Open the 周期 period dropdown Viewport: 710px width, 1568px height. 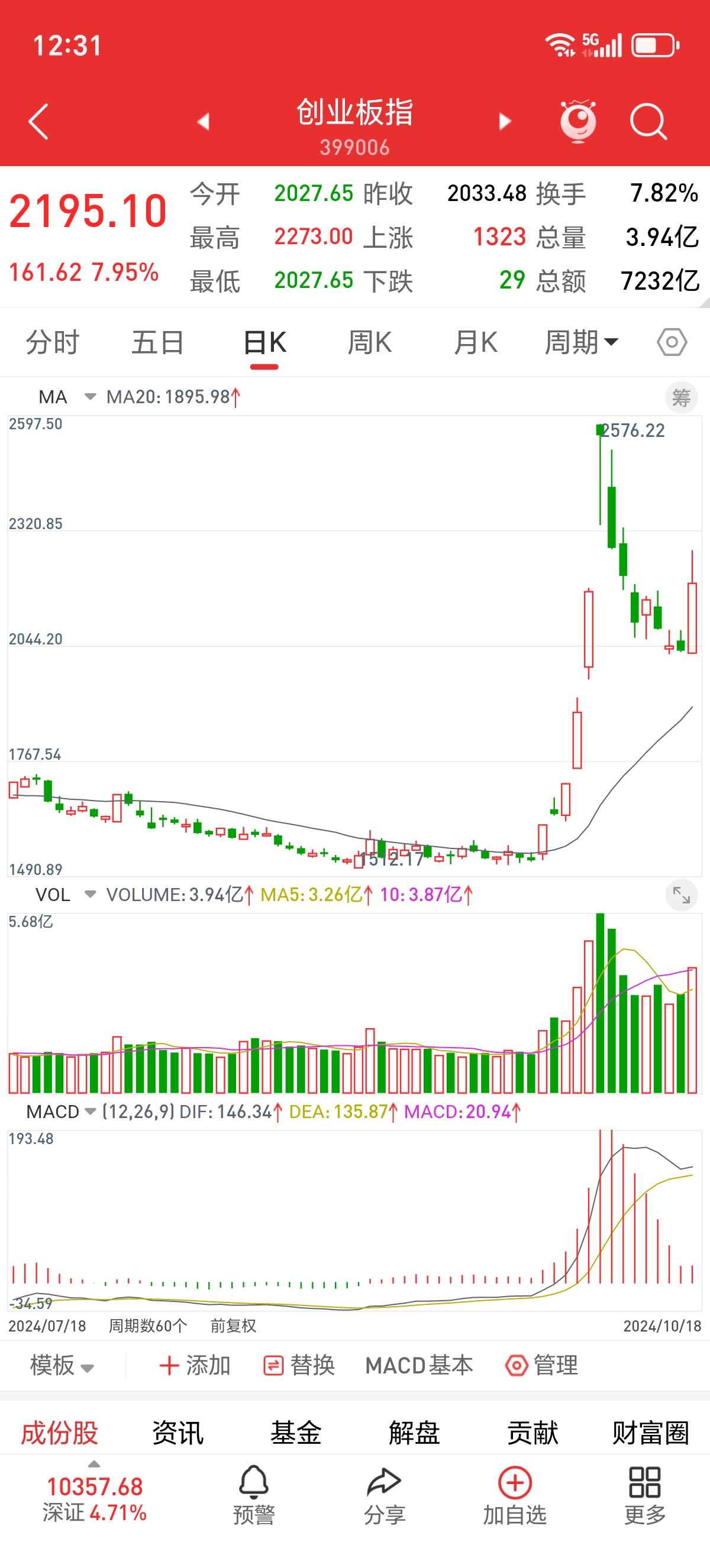coord(580,342)
